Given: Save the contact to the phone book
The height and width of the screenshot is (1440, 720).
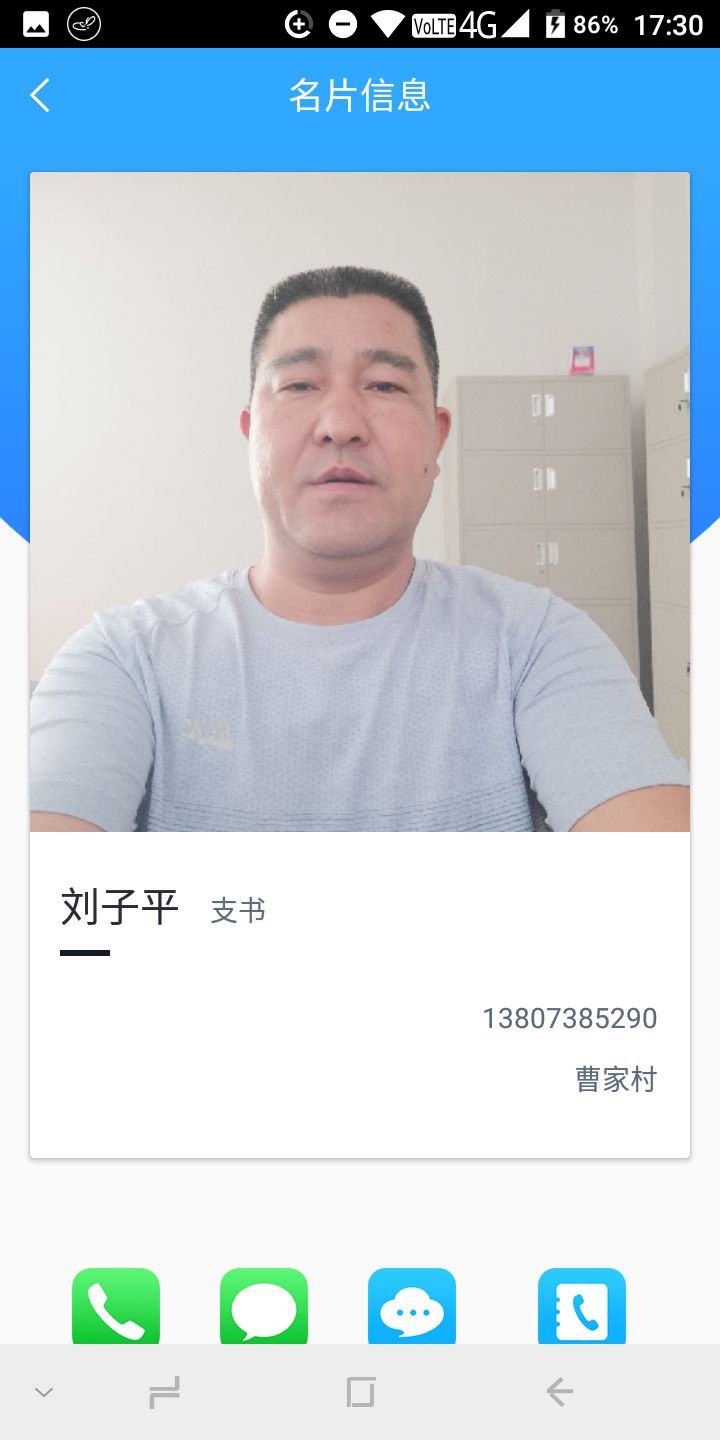Looking at the screenshot, I should [582, 1306].
